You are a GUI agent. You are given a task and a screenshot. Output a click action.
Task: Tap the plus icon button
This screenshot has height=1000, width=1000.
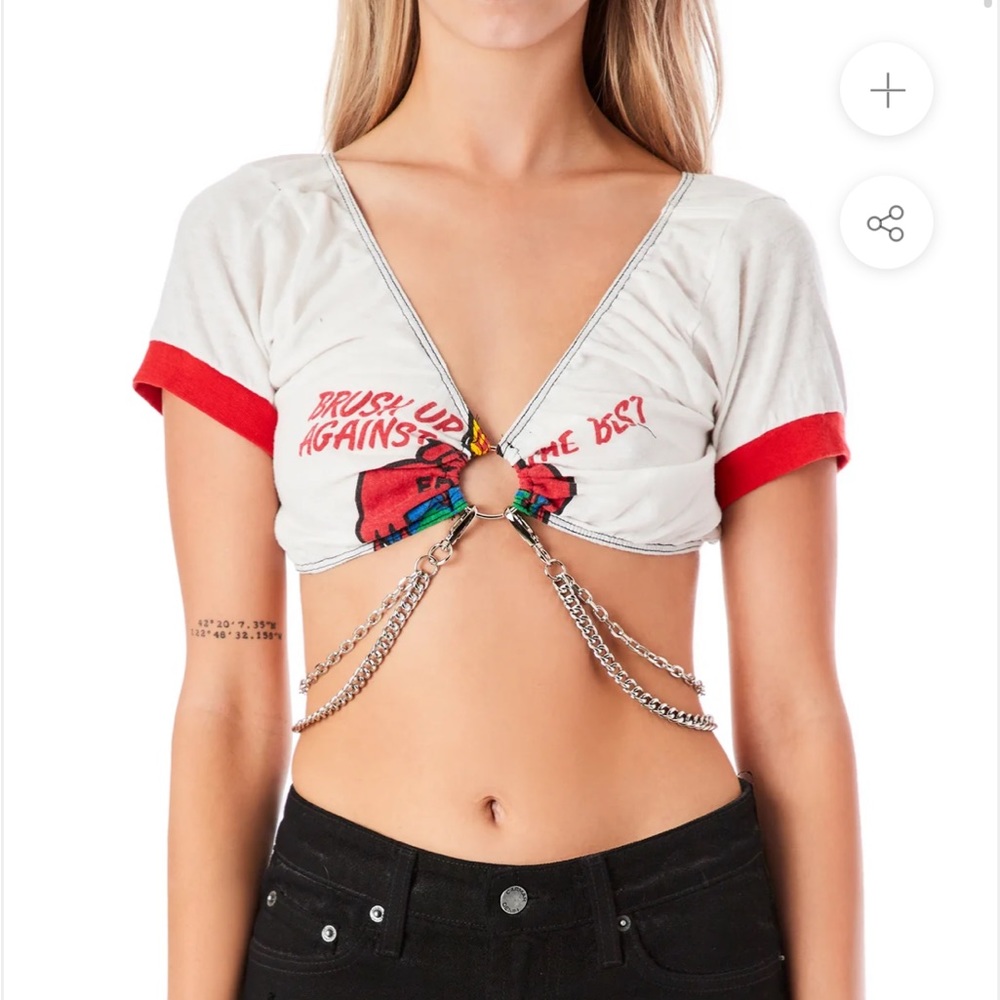pos(886,91)
